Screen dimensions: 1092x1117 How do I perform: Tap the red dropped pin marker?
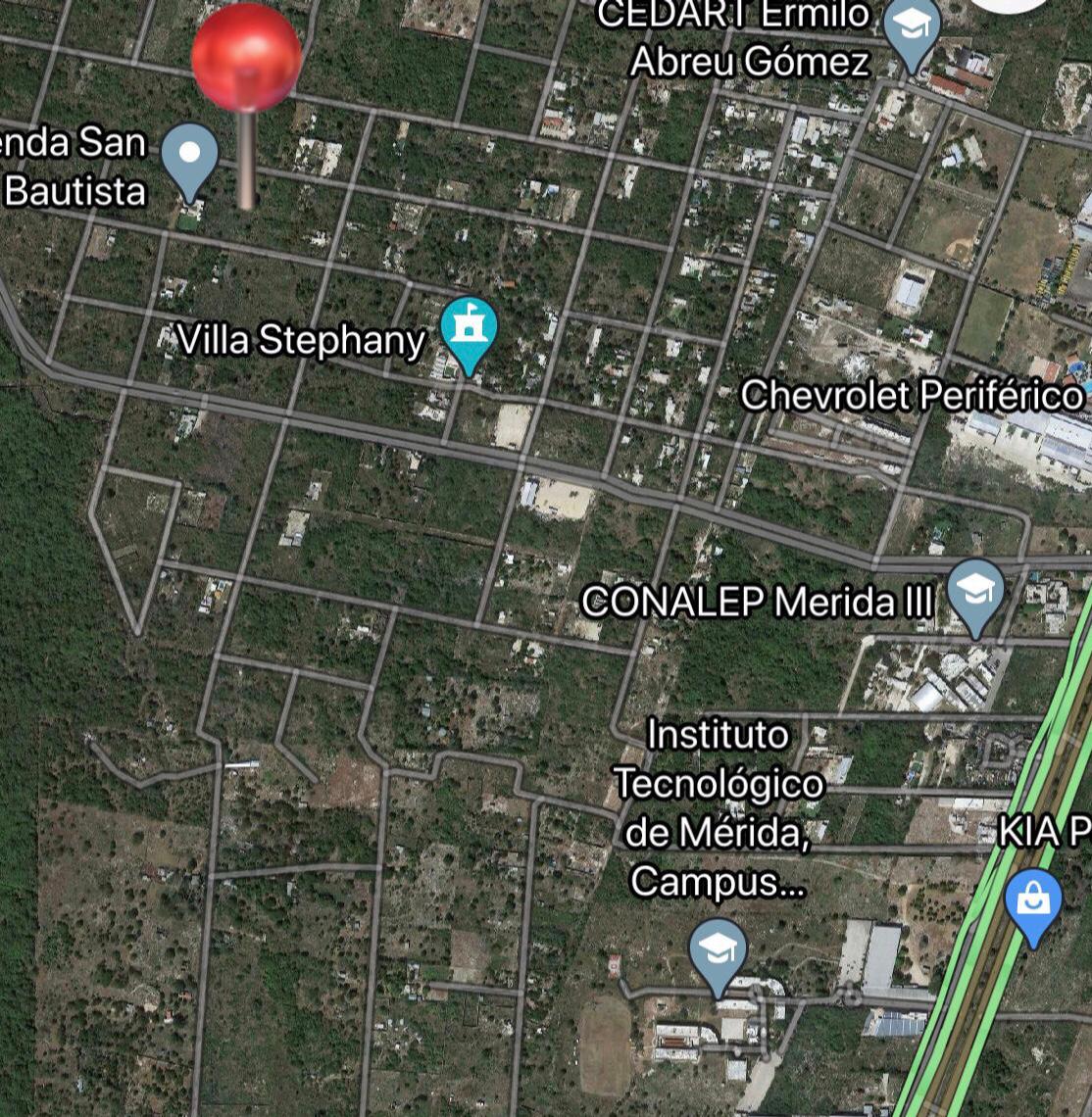tap(246, 59)
